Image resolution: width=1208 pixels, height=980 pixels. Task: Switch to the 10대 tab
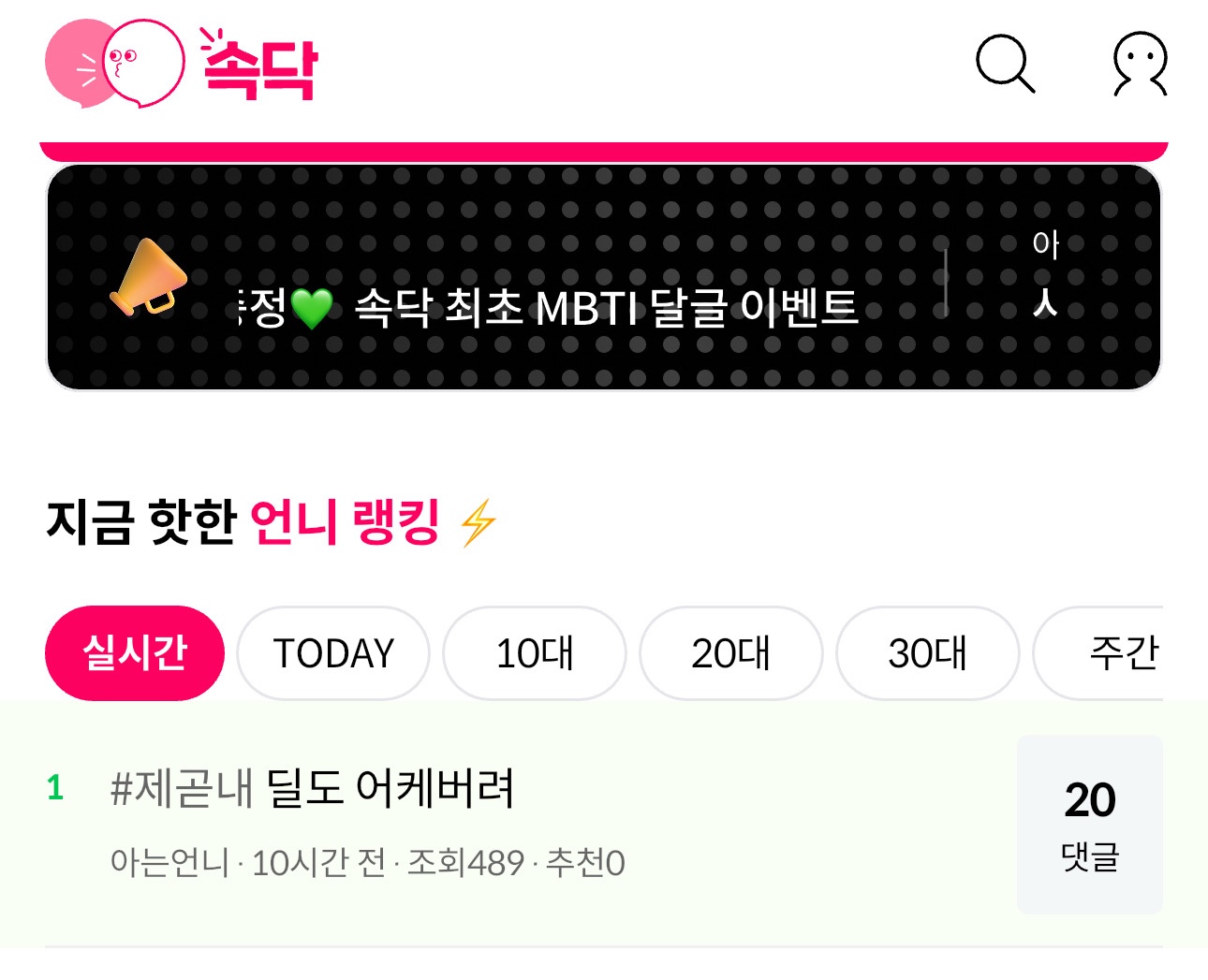pyautogui.click(x=534, y=653)
